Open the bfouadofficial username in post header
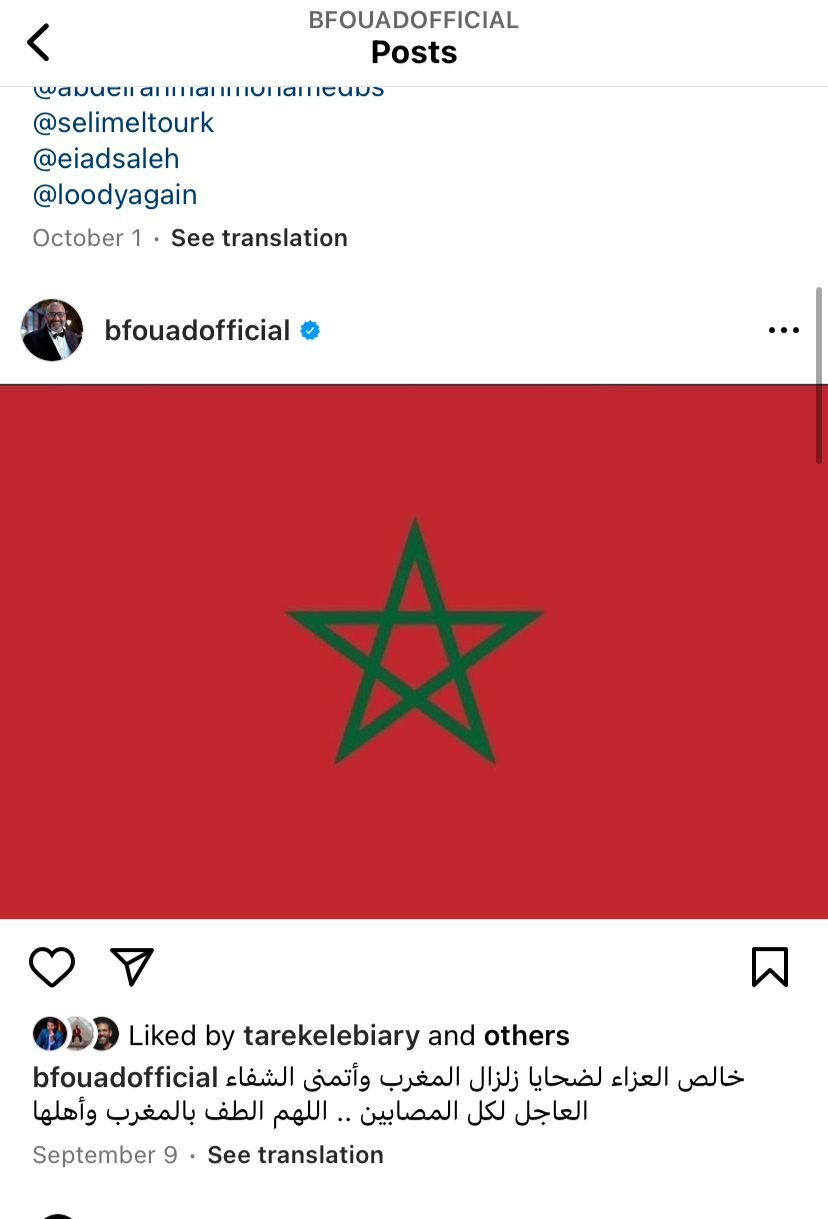Screen dimensions: 828x1219 [x=197, y=330]
